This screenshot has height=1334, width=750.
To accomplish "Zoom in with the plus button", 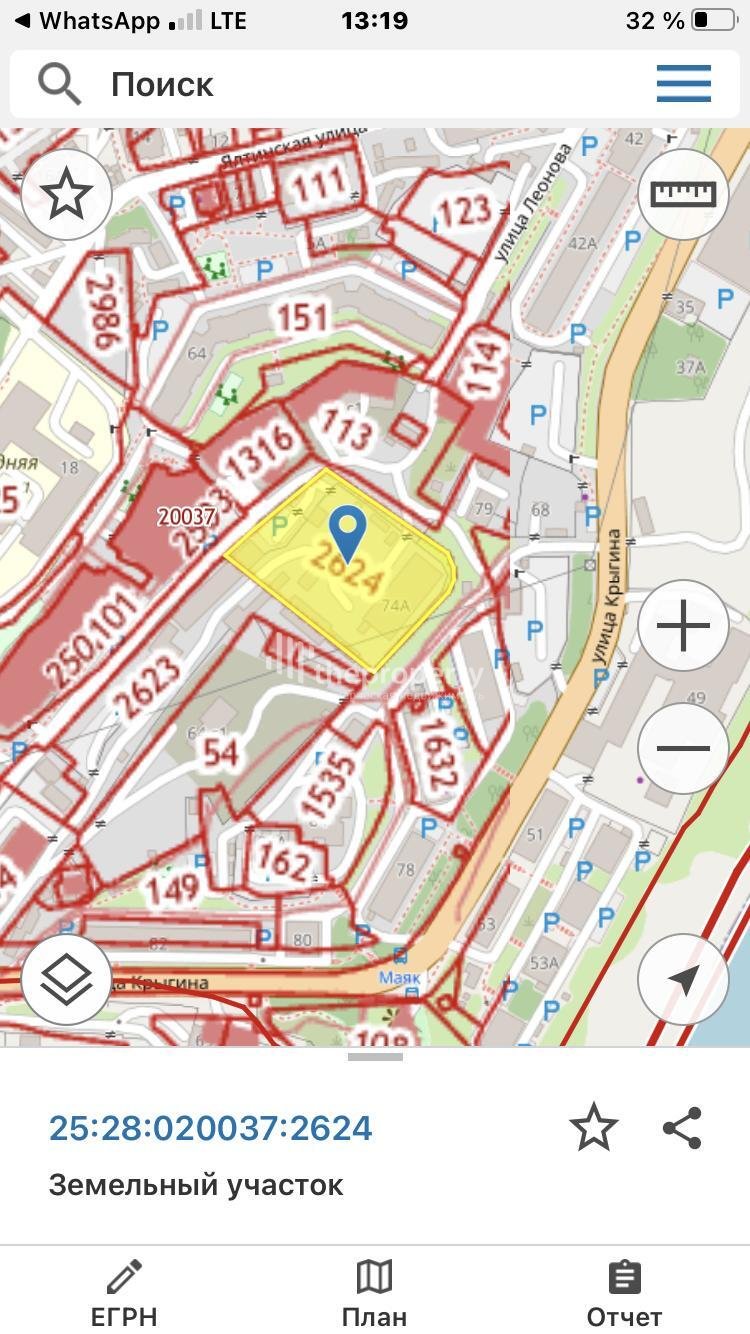I will tap(684, 626).
